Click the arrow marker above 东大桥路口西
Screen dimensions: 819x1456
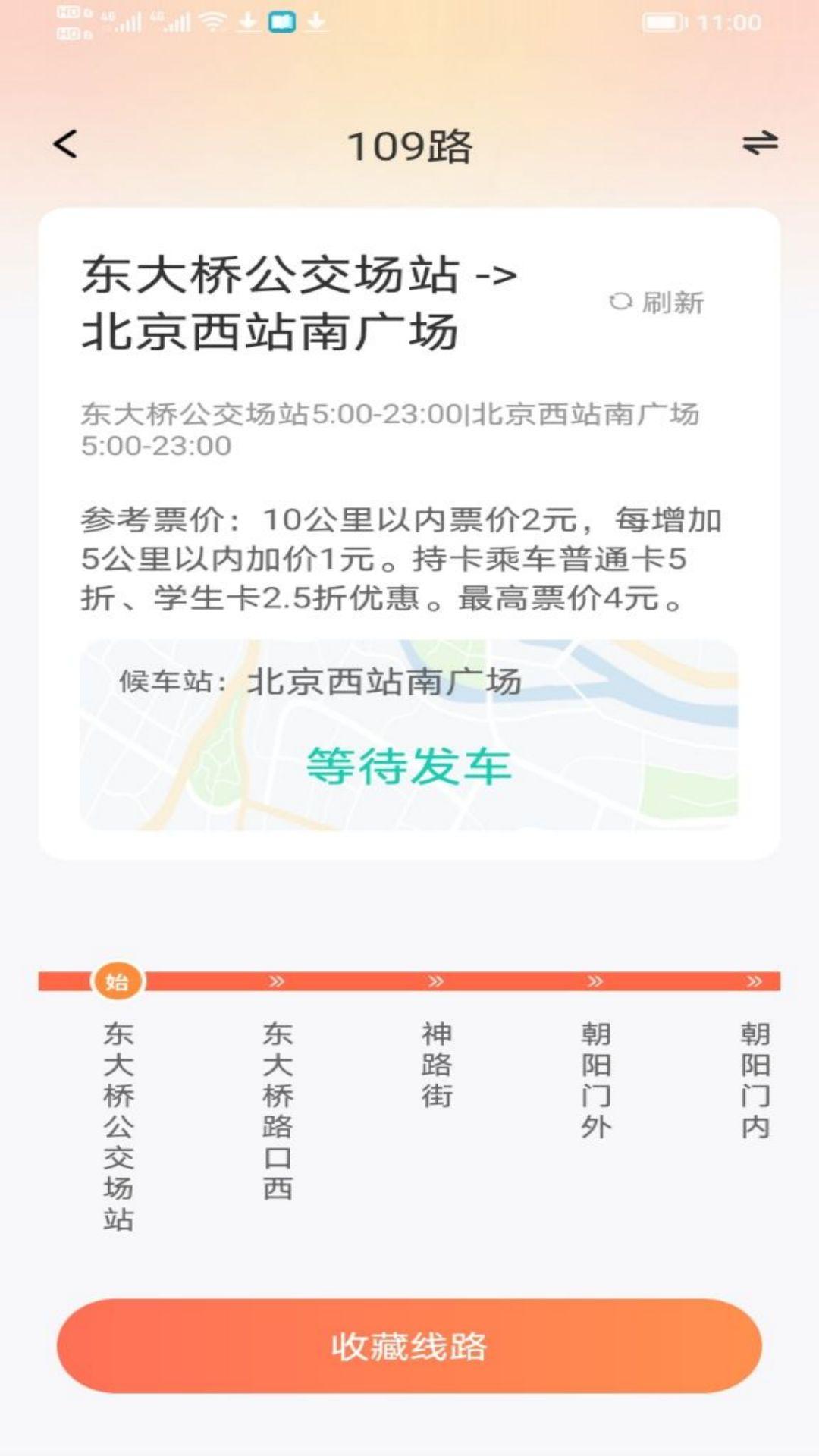(277, 979)
